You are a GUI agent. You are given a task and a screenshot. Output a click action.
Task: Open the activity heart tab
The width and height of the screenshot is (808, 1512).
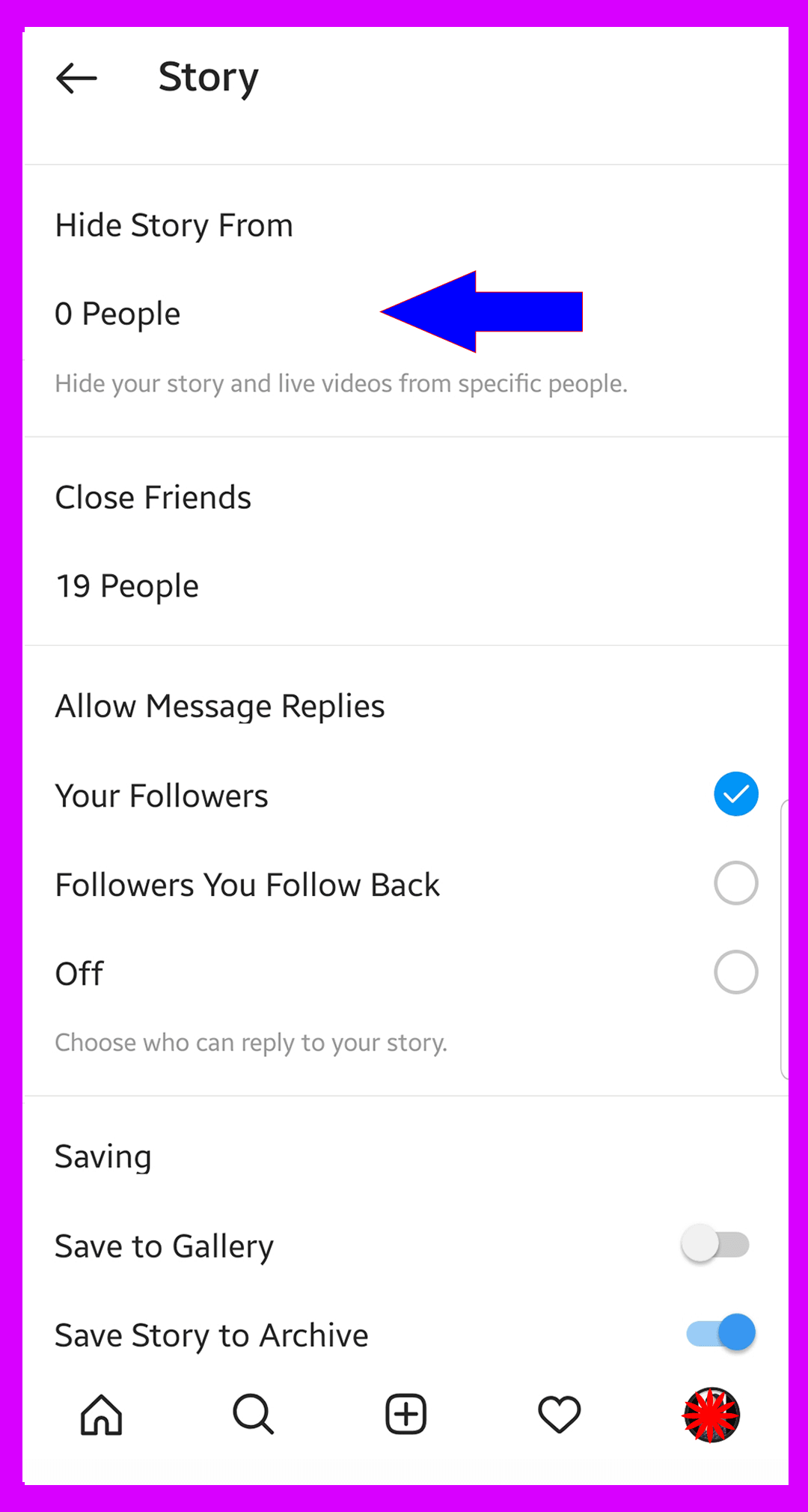(x=560, y=1415)
